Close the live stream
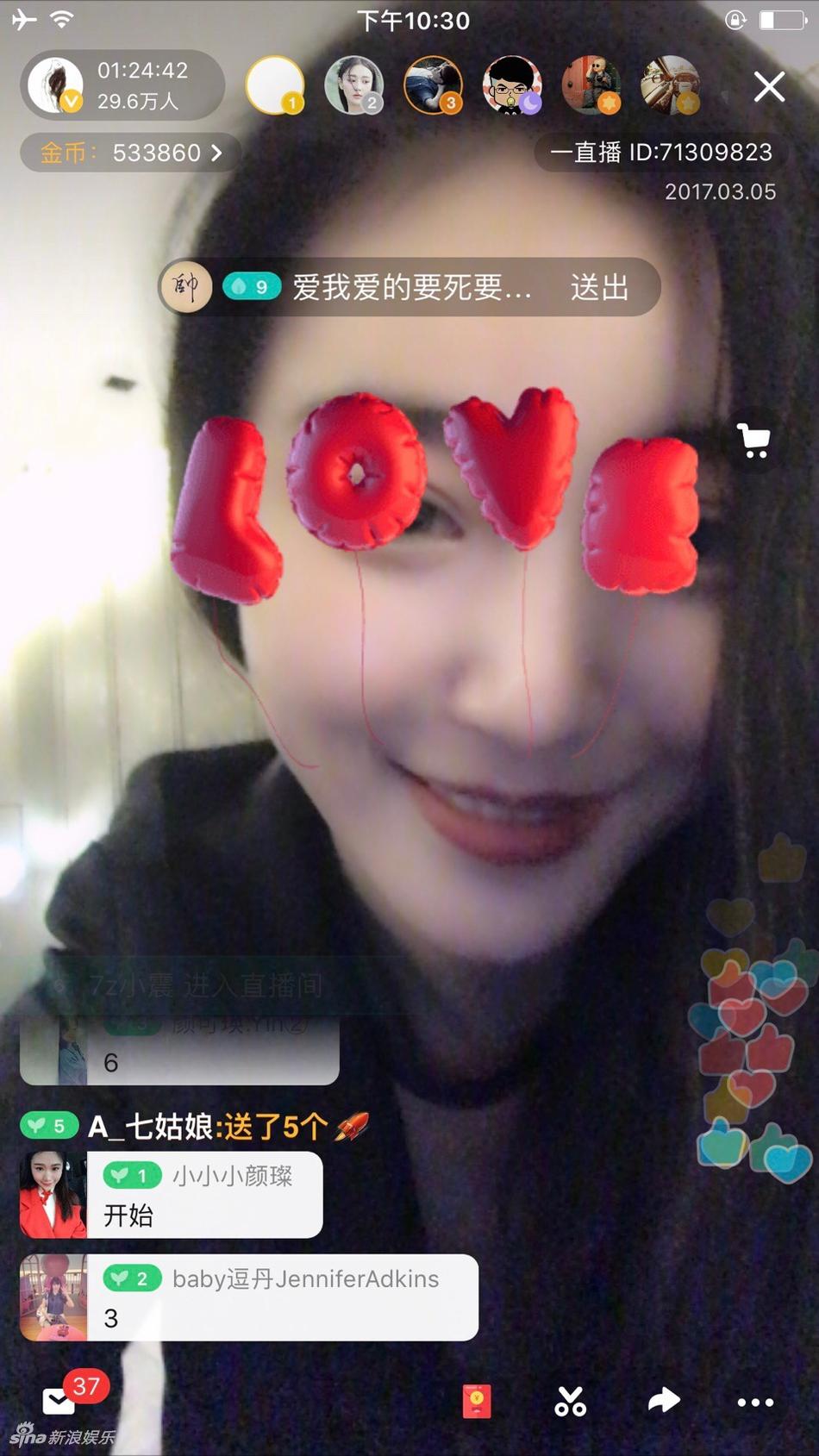Viewport: 819px width, 1456px height. 768,87
